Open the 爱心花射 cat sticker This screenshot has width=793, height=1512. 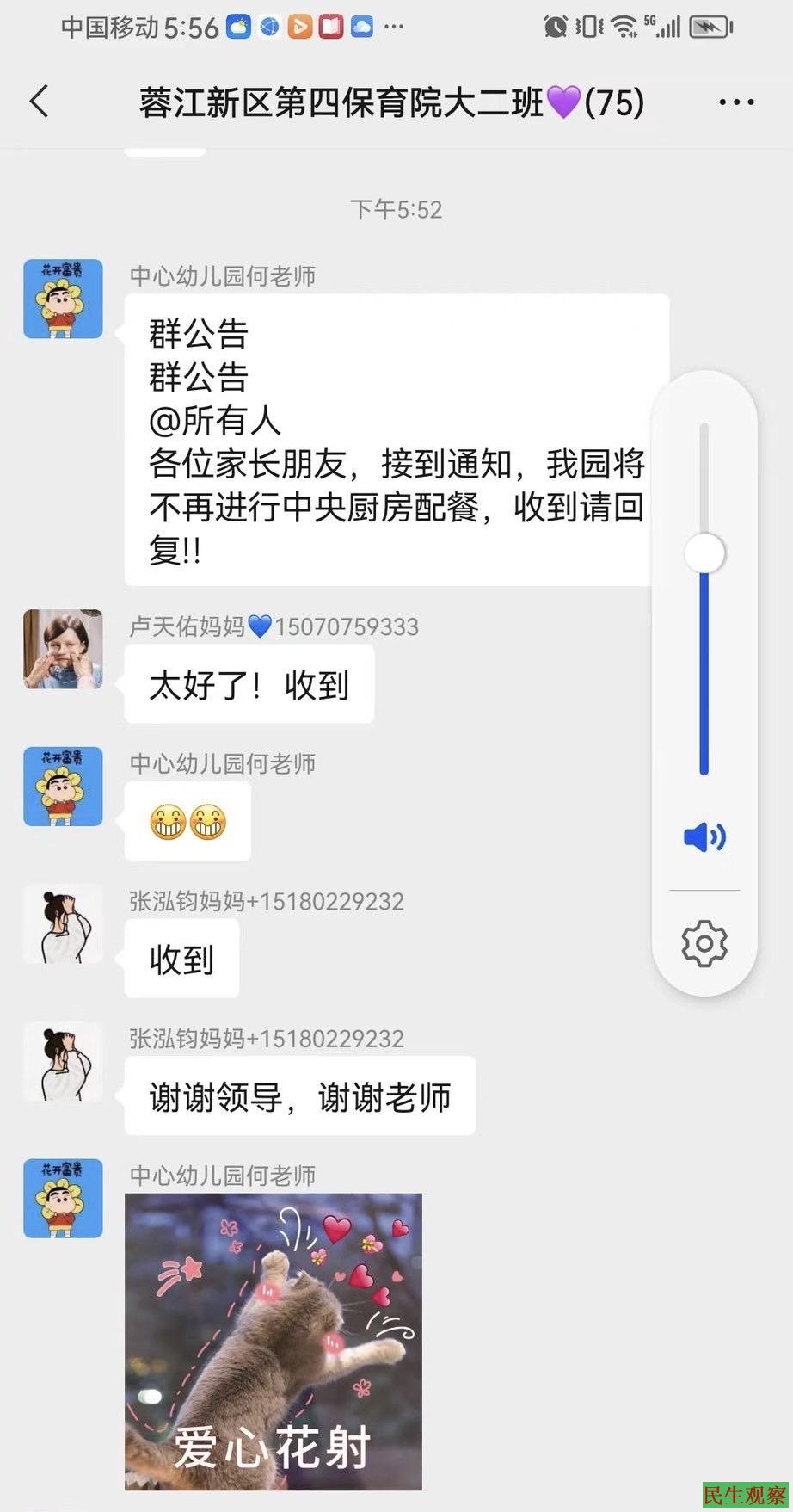pyautogui.click(x=274, y=1341)
